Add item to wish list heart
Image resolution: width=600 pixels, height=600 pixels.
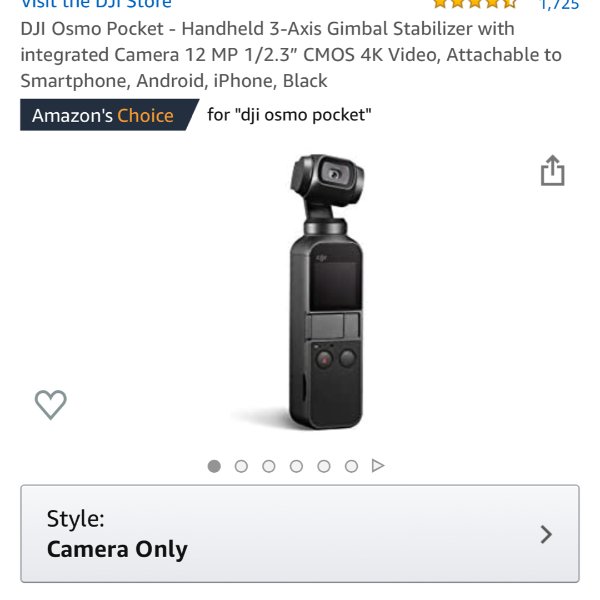[x=51, y=404]
